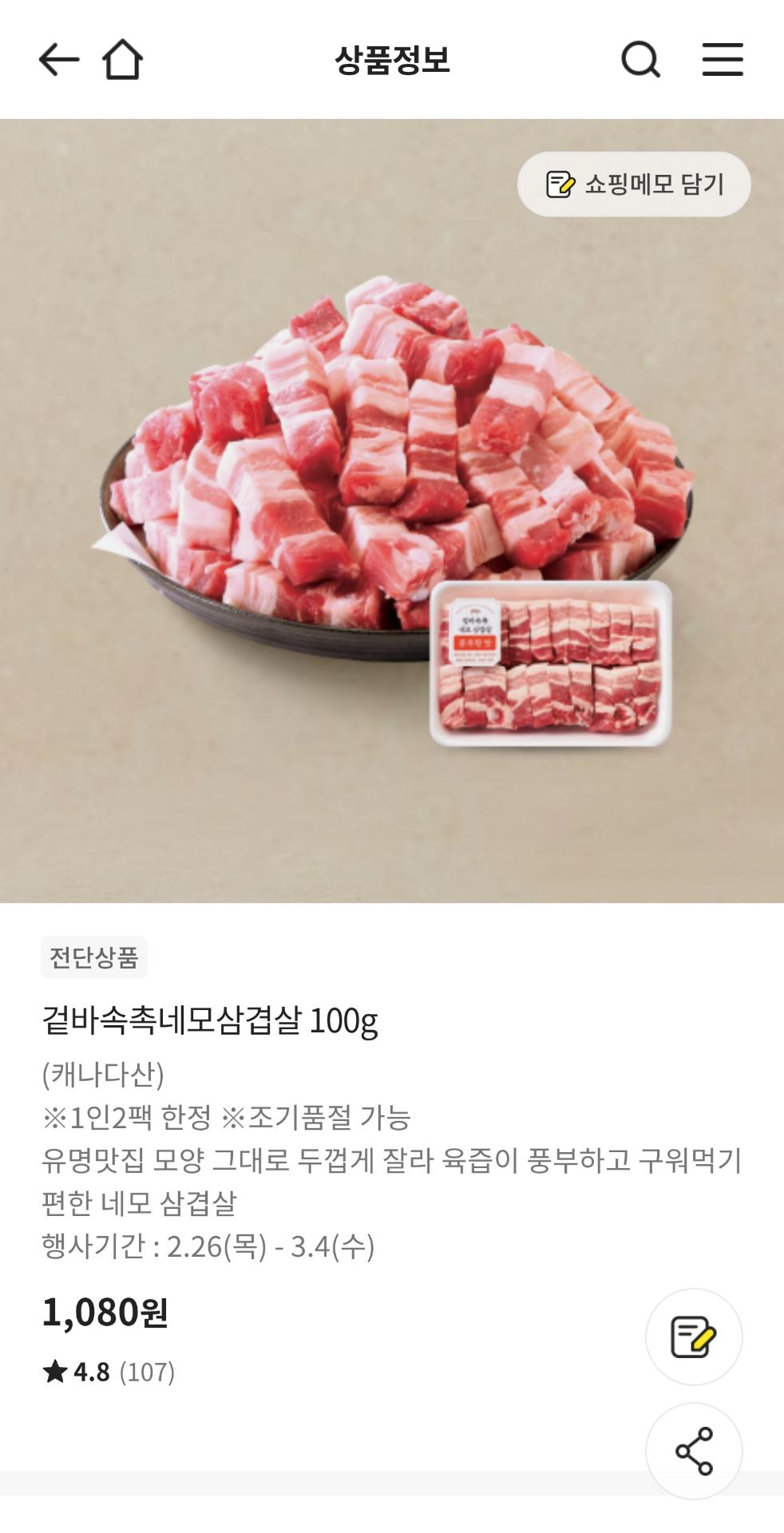Open the hamburger menu
This screenshot has width=784, height=1533.
(x=723, y=60)
